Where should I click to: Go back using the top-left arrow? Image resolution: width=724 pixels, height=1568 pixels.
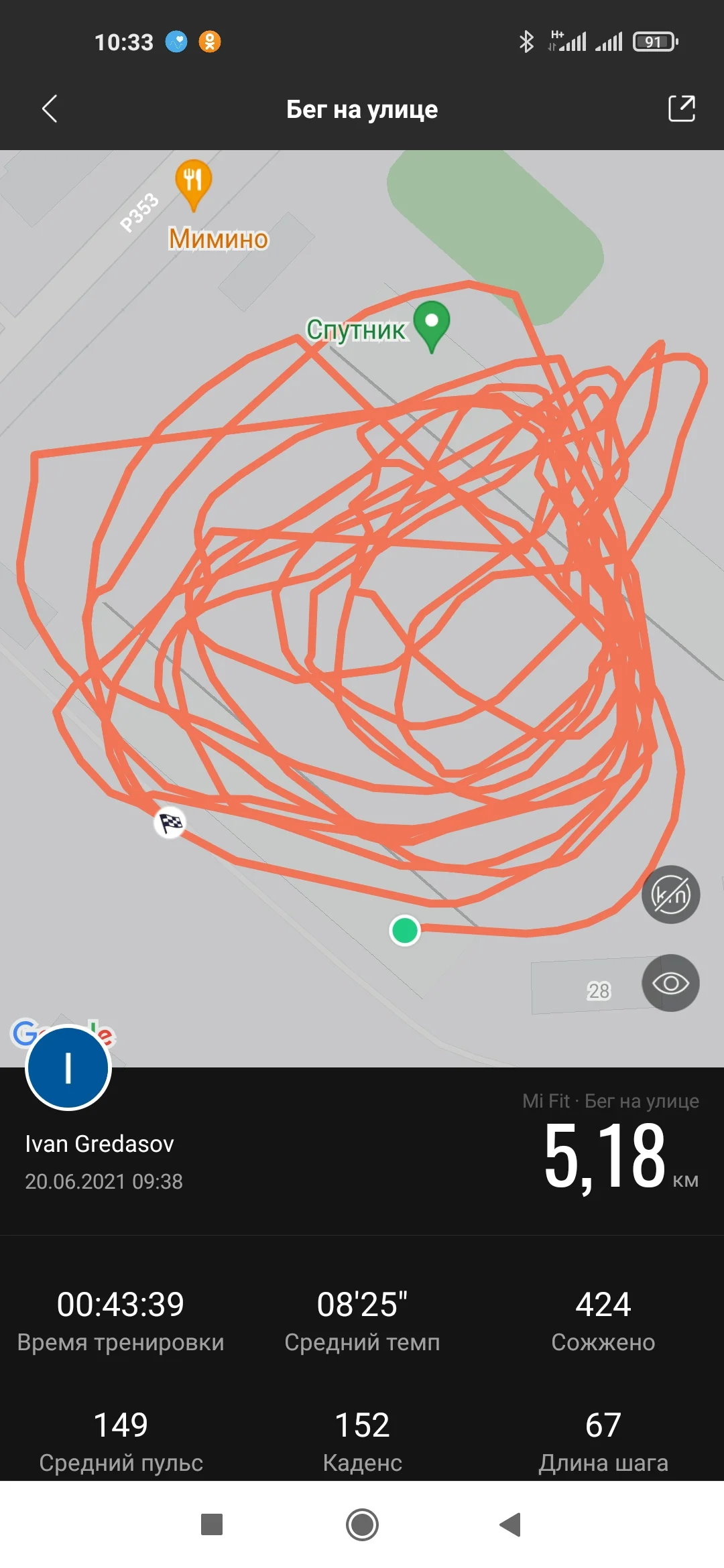coord(50,109)
